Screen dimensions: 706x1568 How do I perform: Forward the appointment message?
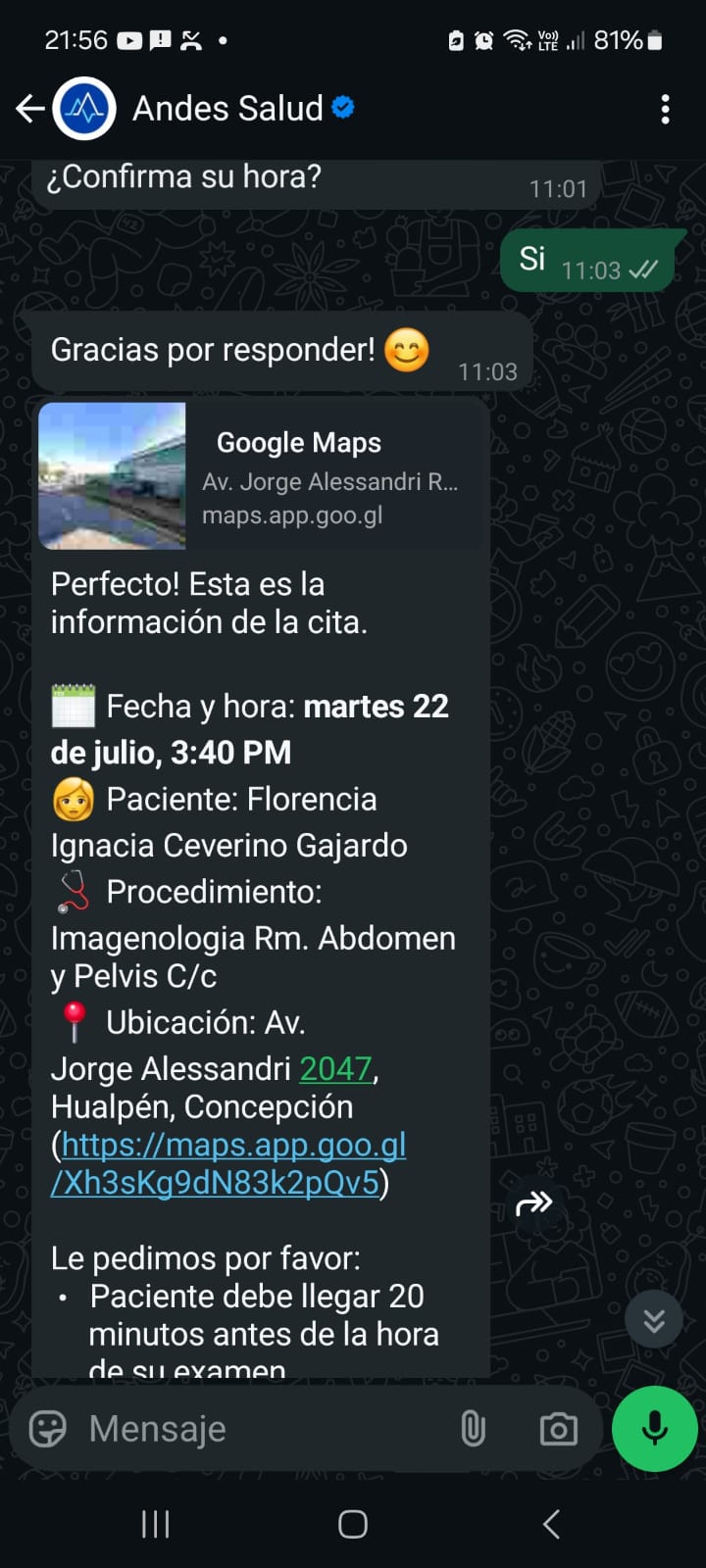(x=534, y=1202)
